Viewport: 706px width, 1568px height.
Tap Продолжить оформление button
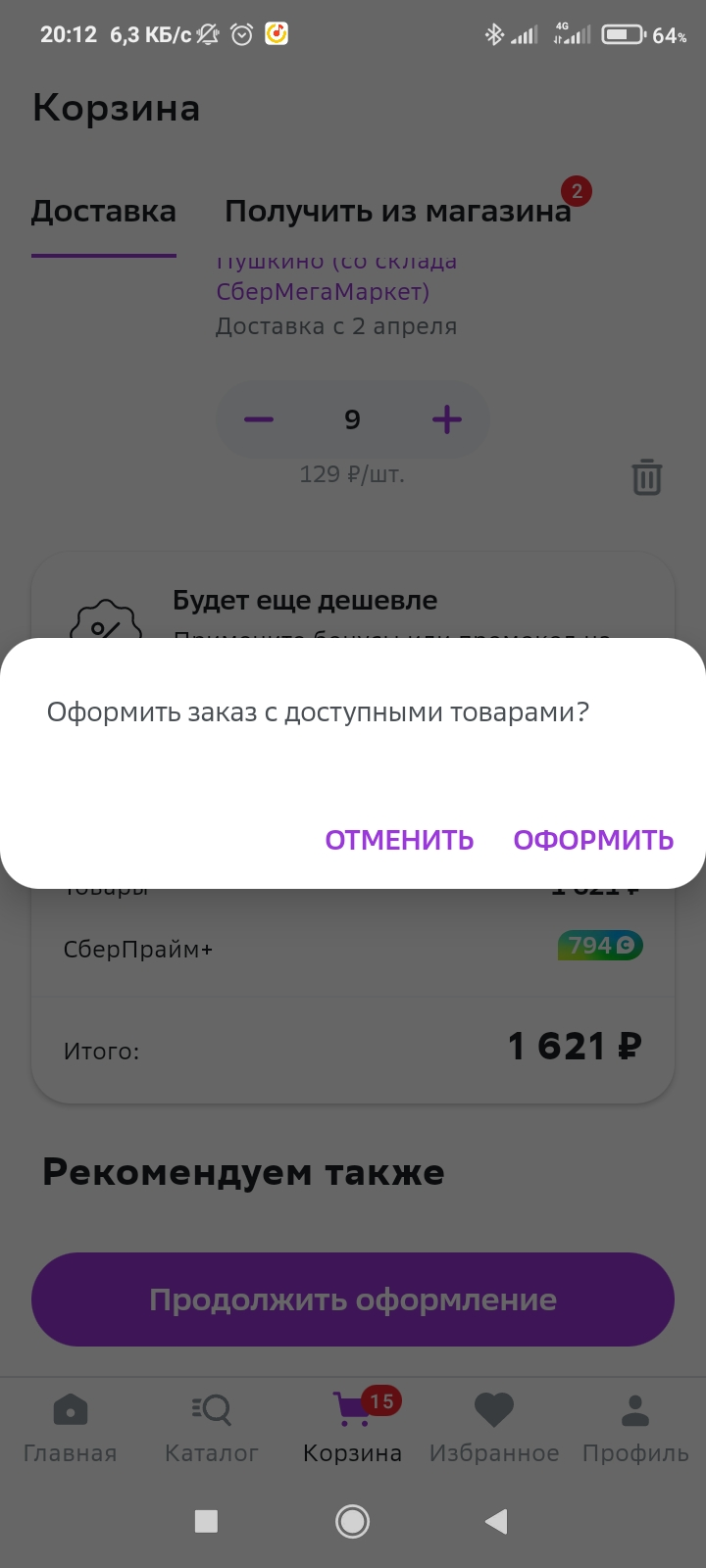pyautogui.click(x=353, y=1299)
